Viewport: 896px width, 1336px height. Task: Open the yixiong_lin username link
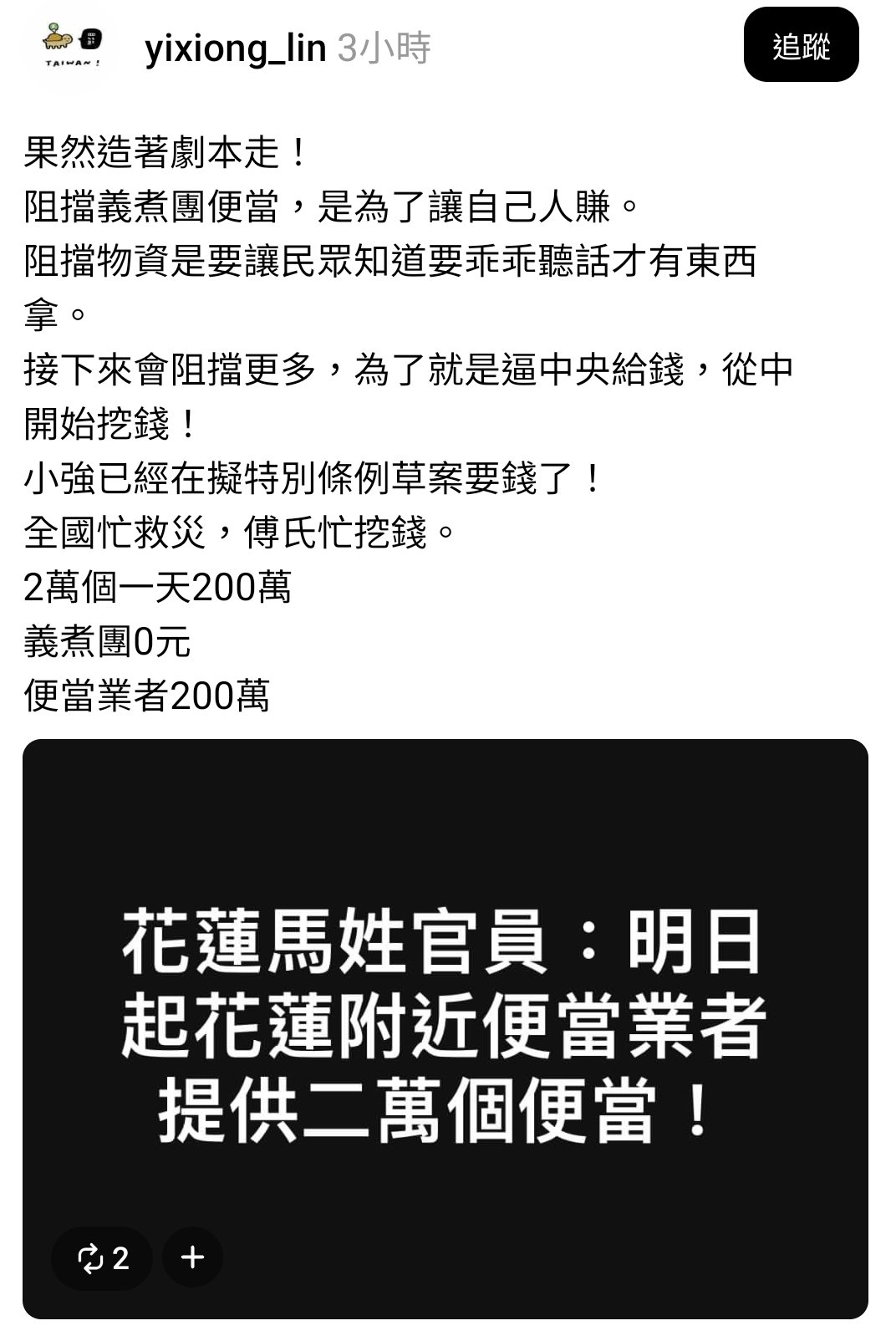click(x=235, y=48)
